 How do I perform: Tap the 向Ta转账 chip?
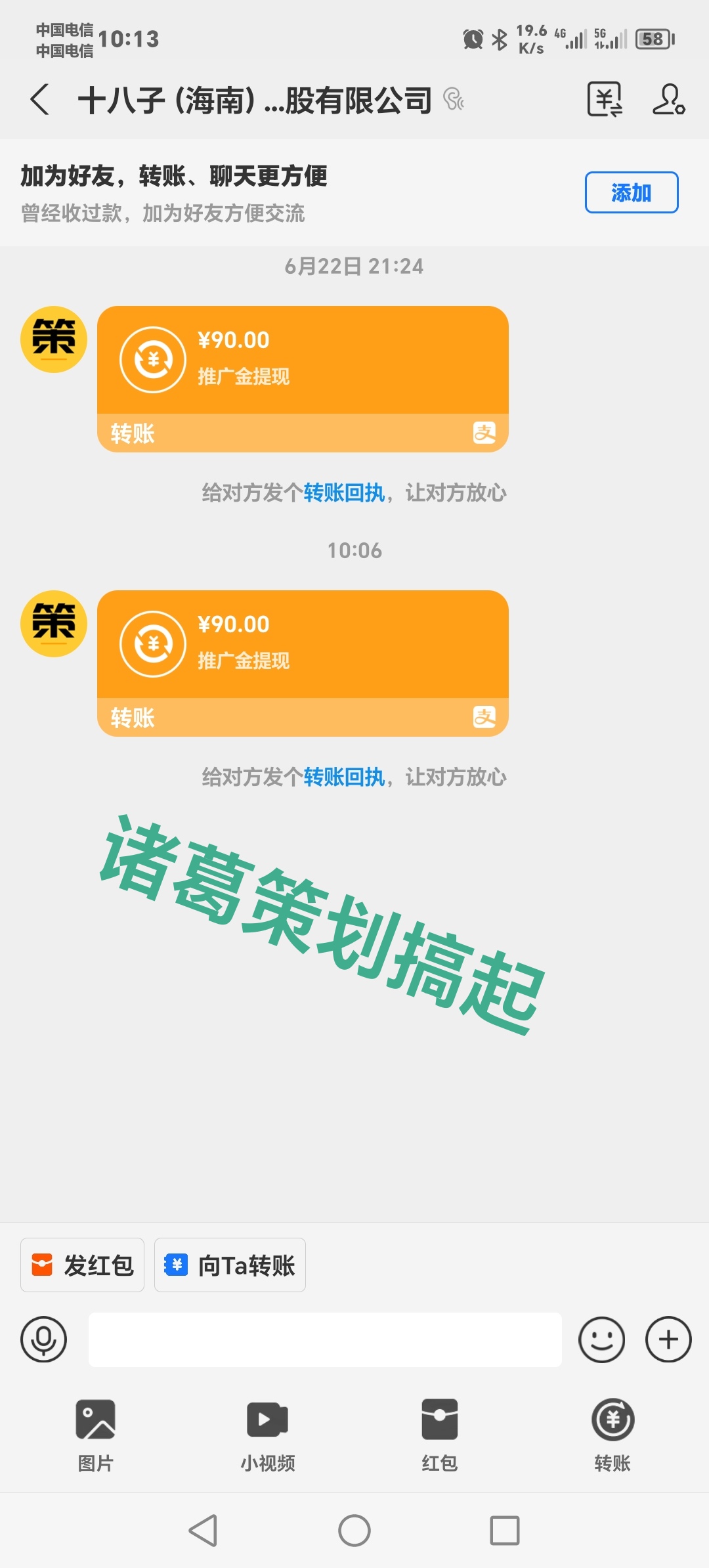[x=230, y=1265]
